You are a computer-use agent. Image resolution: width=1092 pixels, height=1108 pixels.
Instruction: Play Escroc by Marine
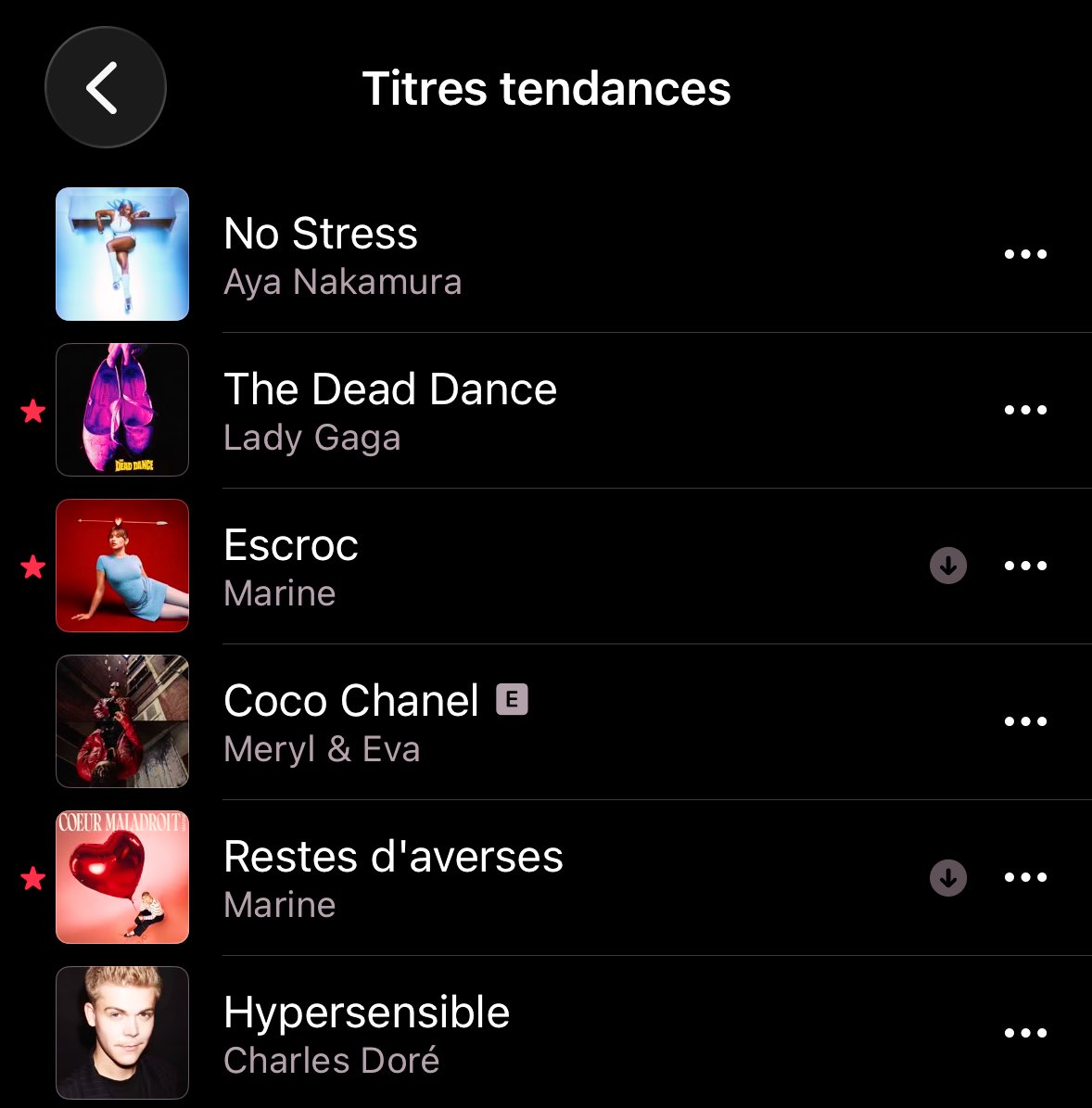tap(291, 566)
